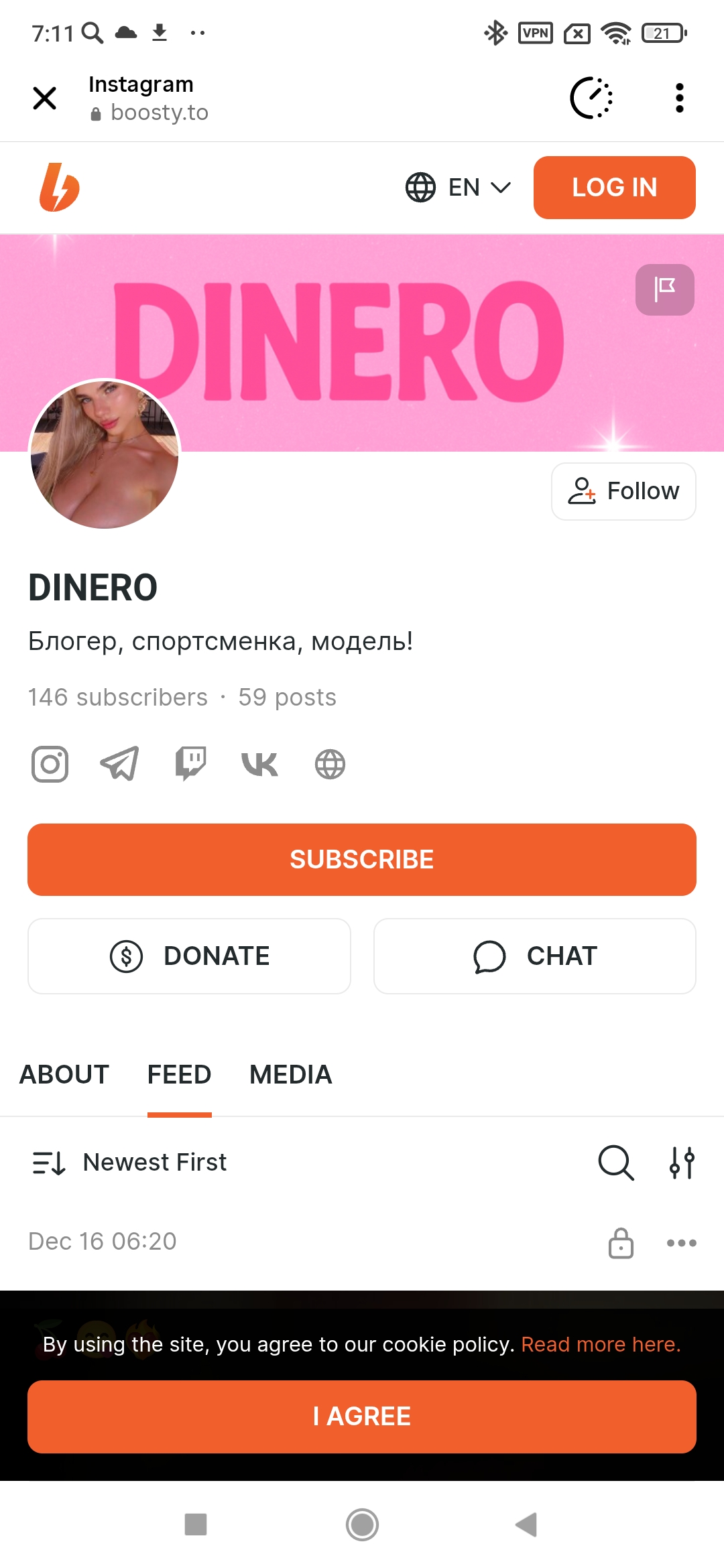Search posts in the feed
This screenshot has width=724, height=1568.
615,1163
